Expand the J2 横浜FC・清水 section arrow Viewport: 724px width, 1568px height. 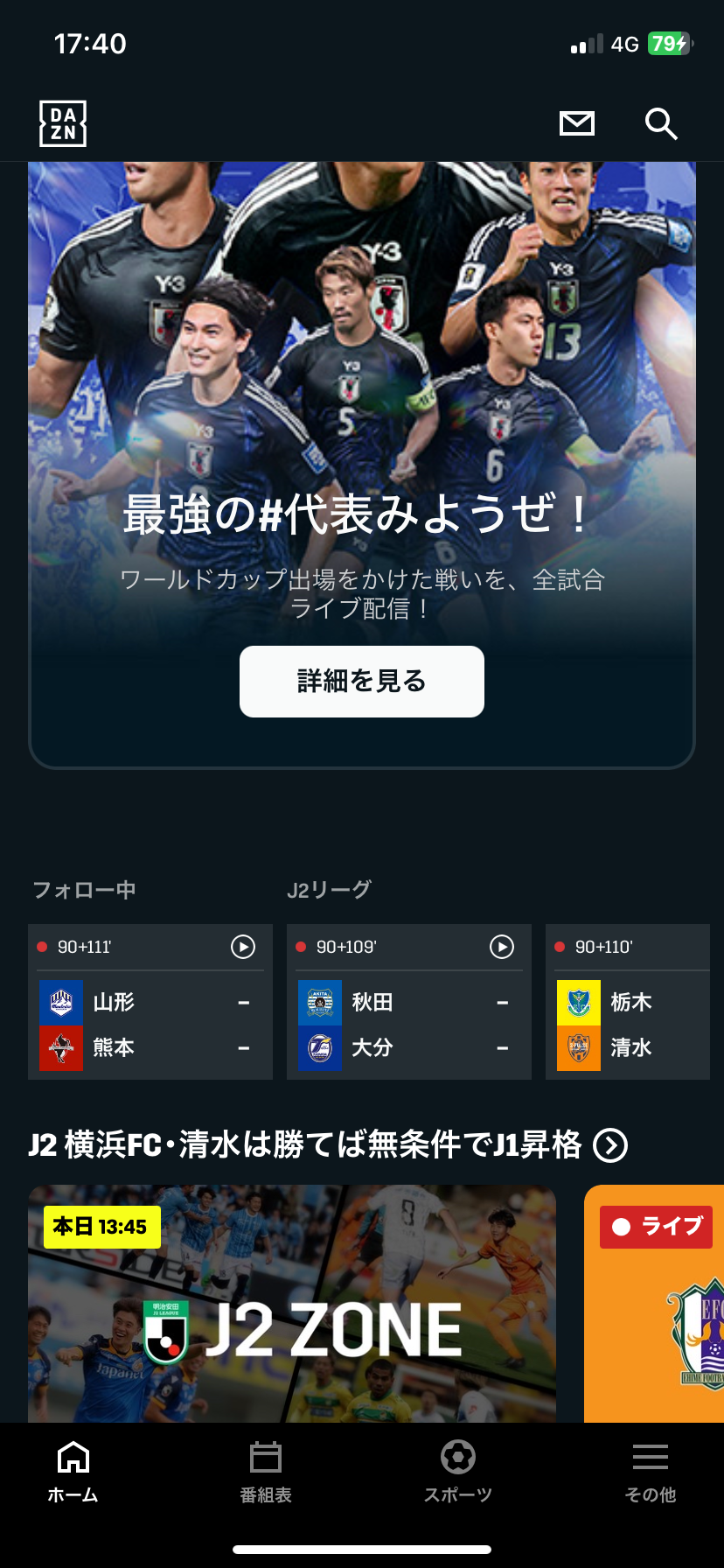click(x=610, y=1144)
